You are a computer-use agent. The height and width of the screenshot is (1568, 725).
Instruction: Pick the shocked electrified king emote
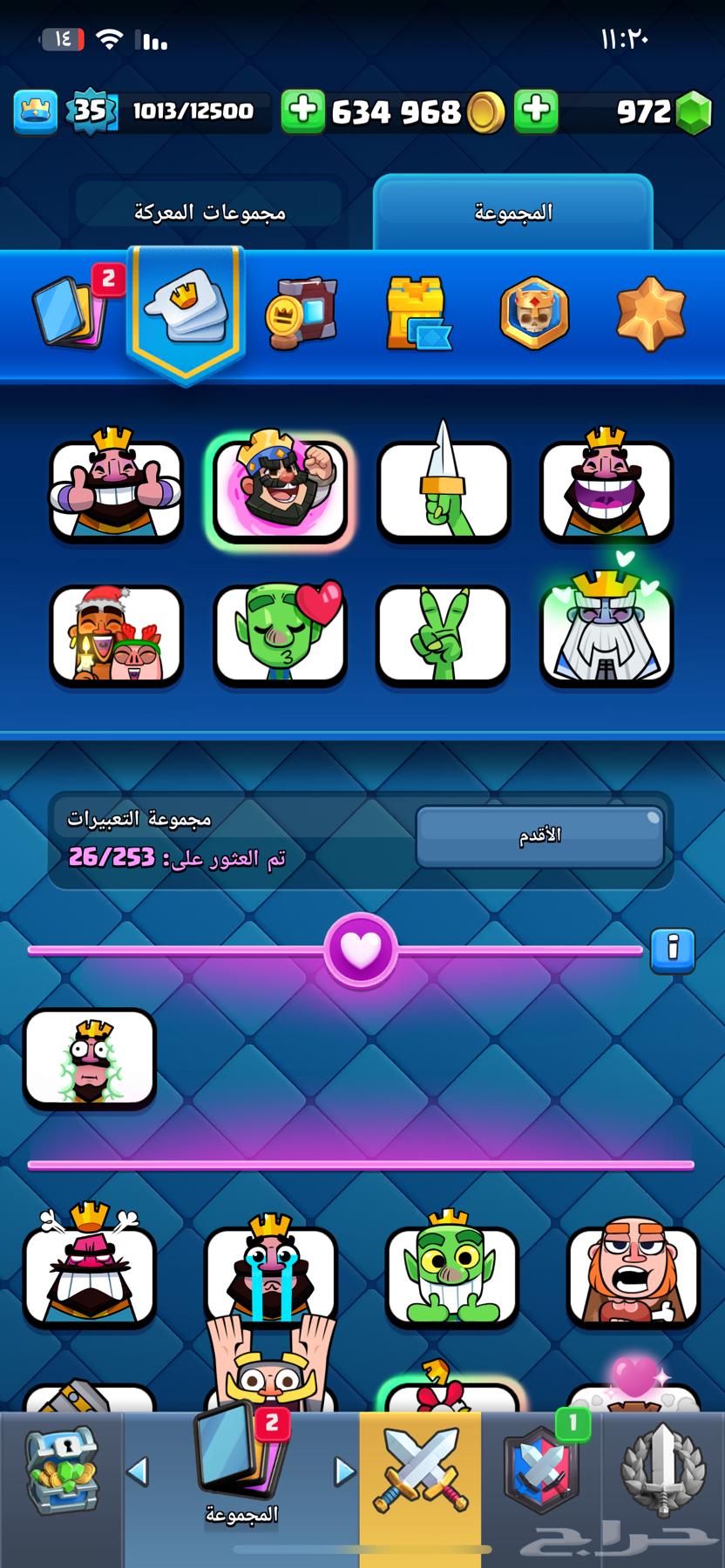(90, 1060)
